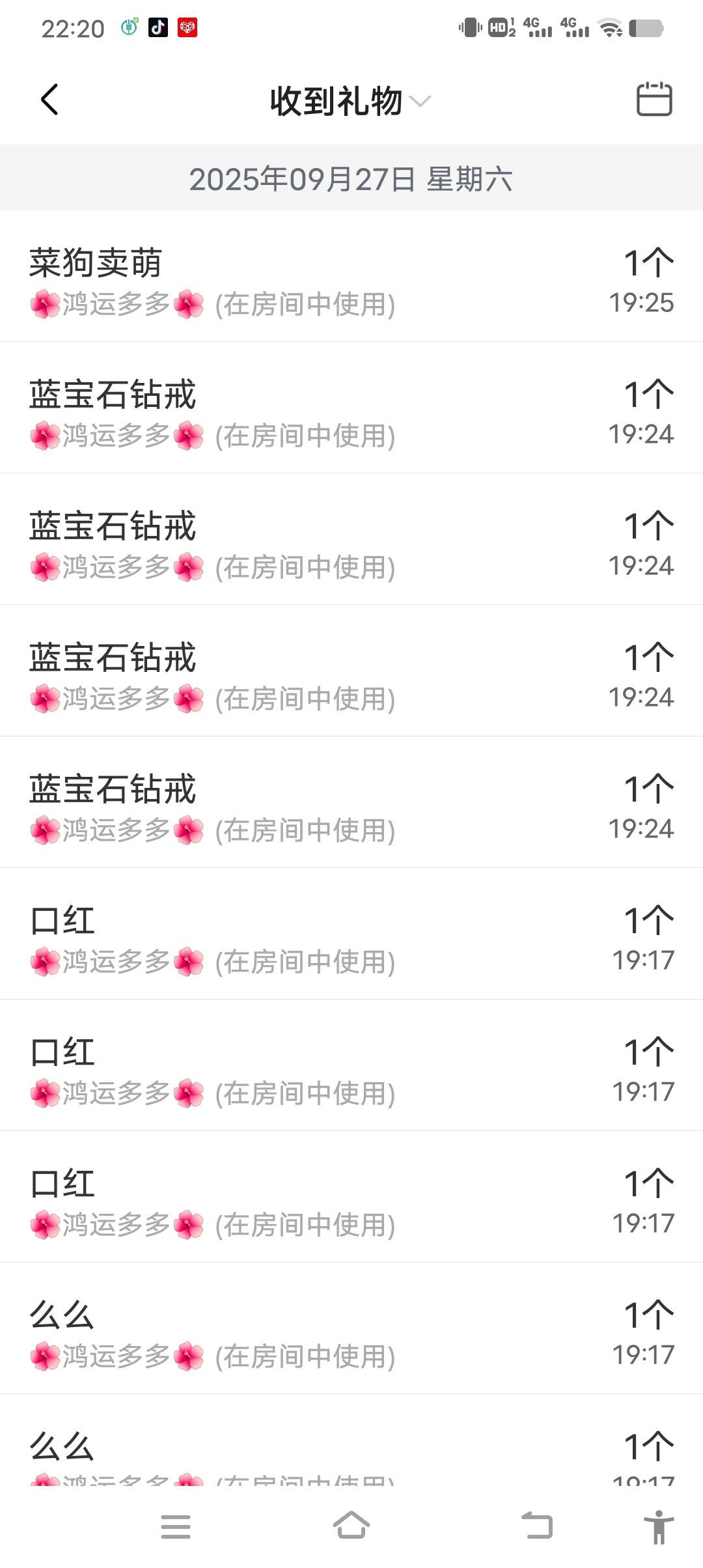This screenshot has width=703, height=1568.
Task: Expand the 收到礼物 title dropdown
Action: pyautogui.click(x=350, y=102)
